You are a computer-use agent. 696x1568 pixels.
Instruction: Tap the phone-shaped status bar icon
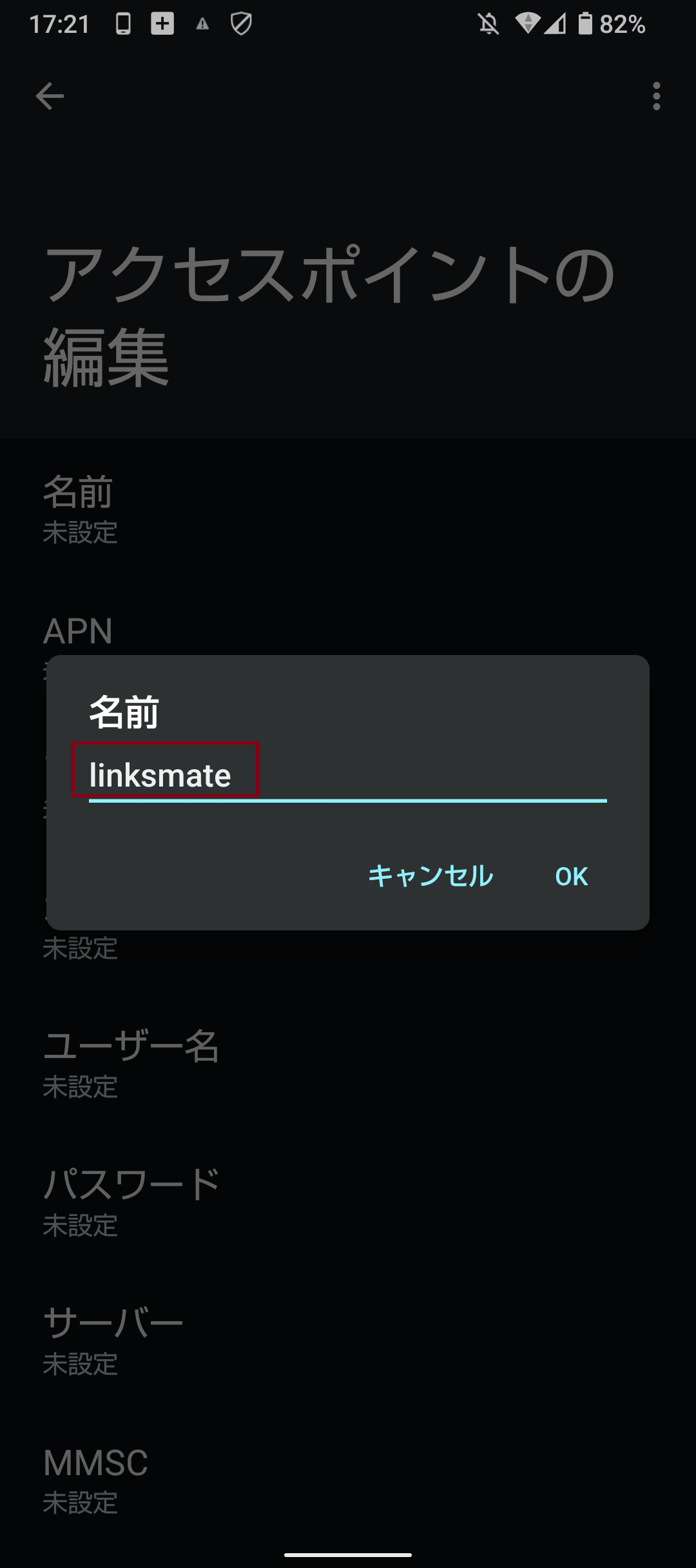click(x=124, y=23)
